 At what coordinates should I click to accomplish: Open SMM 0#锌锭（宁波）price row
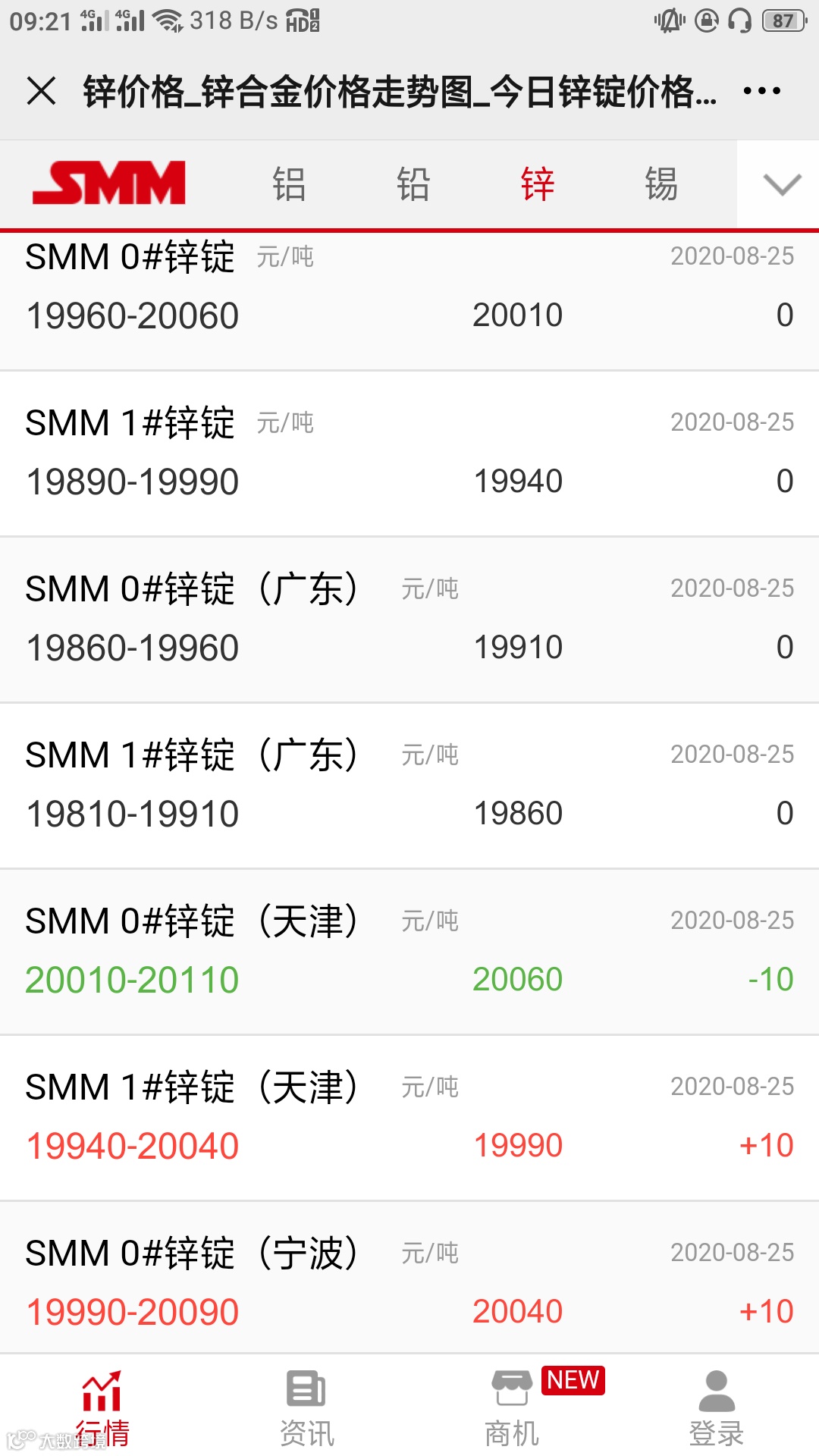tap(409, 1282)
